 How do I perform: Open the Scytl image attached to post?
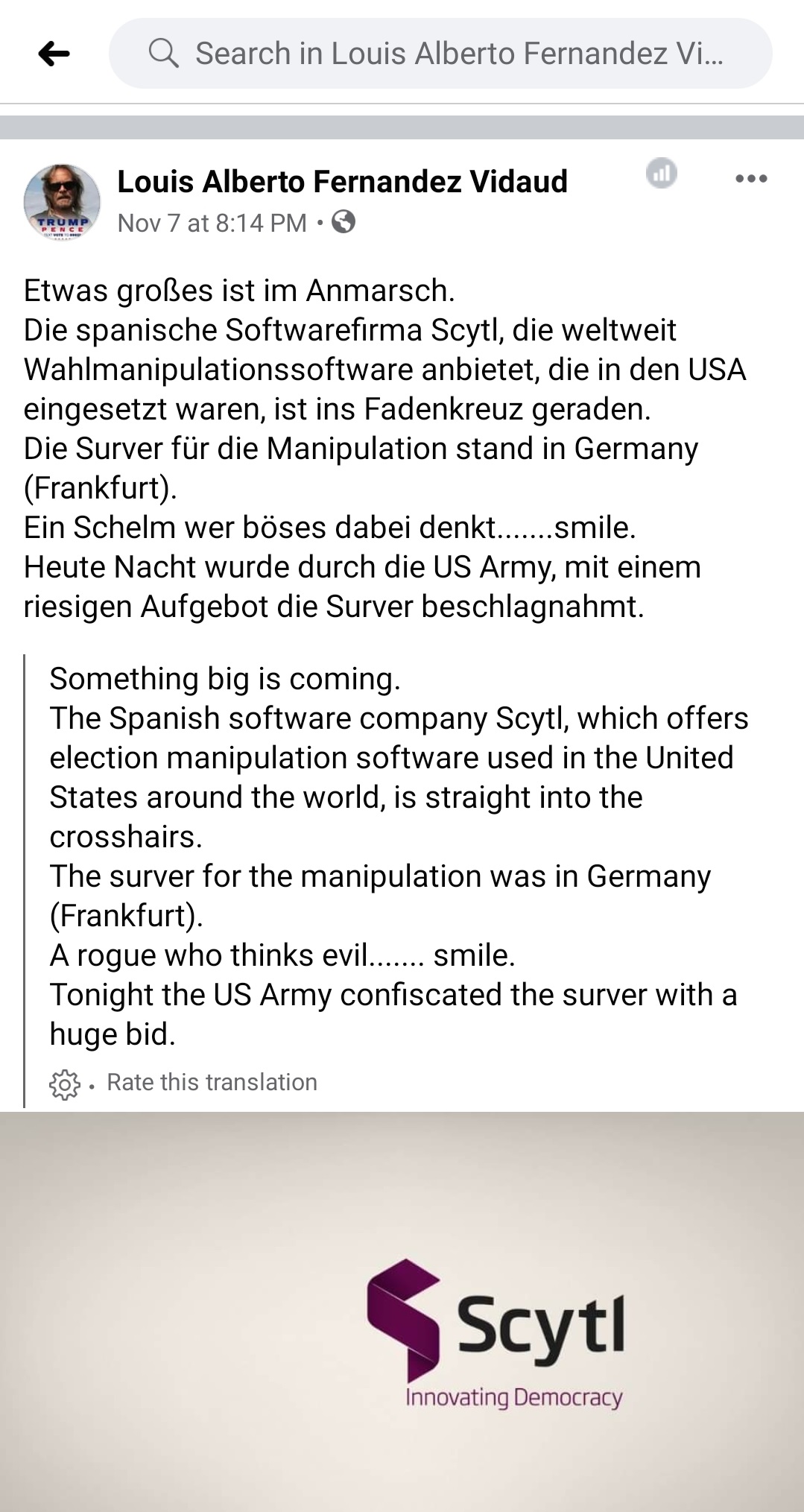click(402, 1312)
